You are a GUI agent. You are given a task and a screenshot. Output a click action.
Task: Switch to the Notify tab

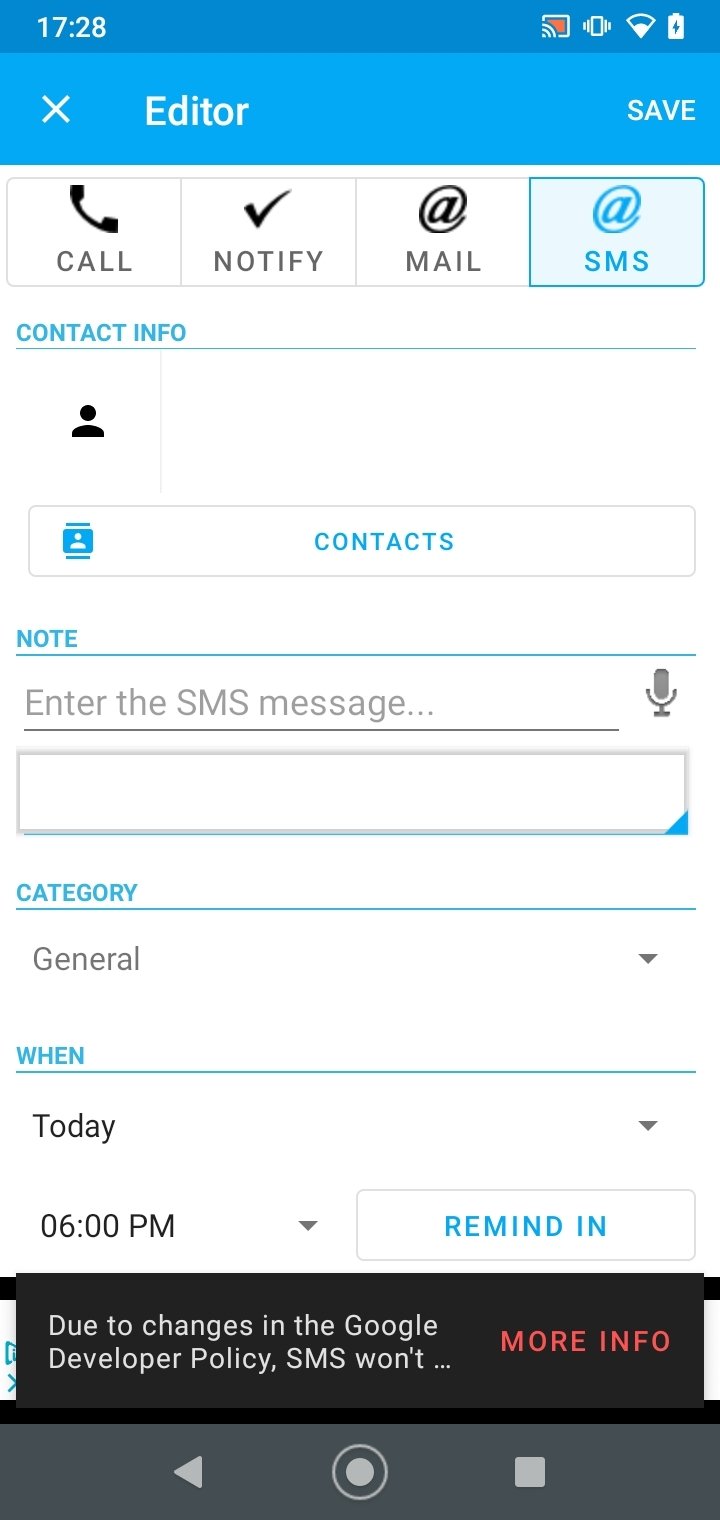tap(268, 232)
